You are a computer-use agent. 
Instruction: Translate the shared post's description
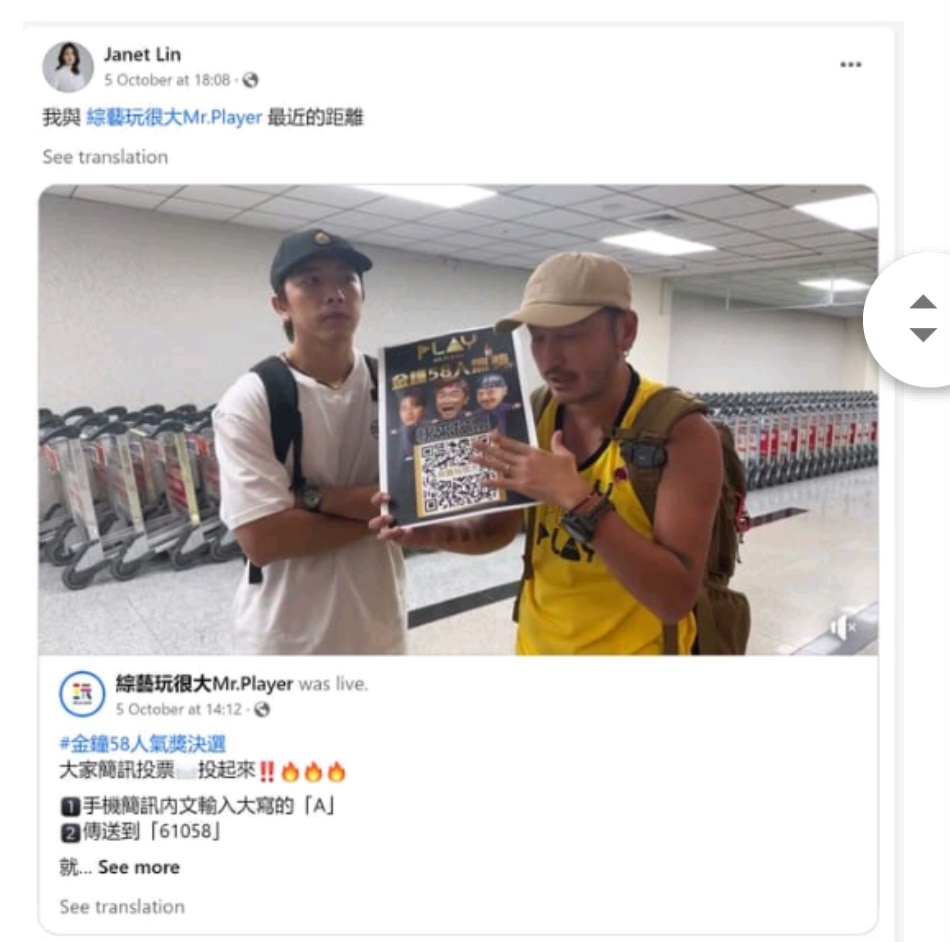[121, 907]
